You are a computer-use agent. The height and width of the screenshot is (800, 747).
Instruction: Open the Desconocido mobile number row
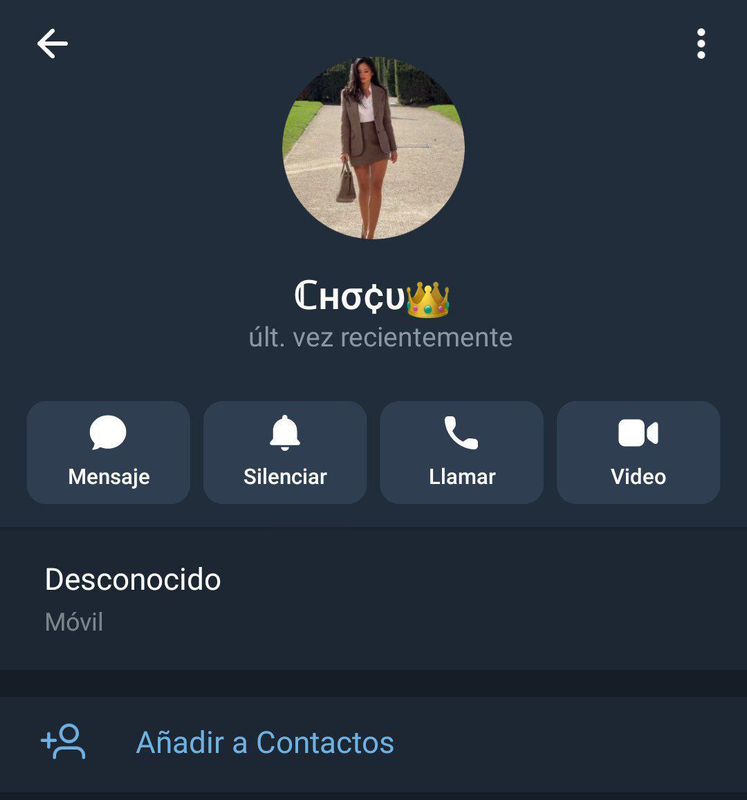coord(373,598)
